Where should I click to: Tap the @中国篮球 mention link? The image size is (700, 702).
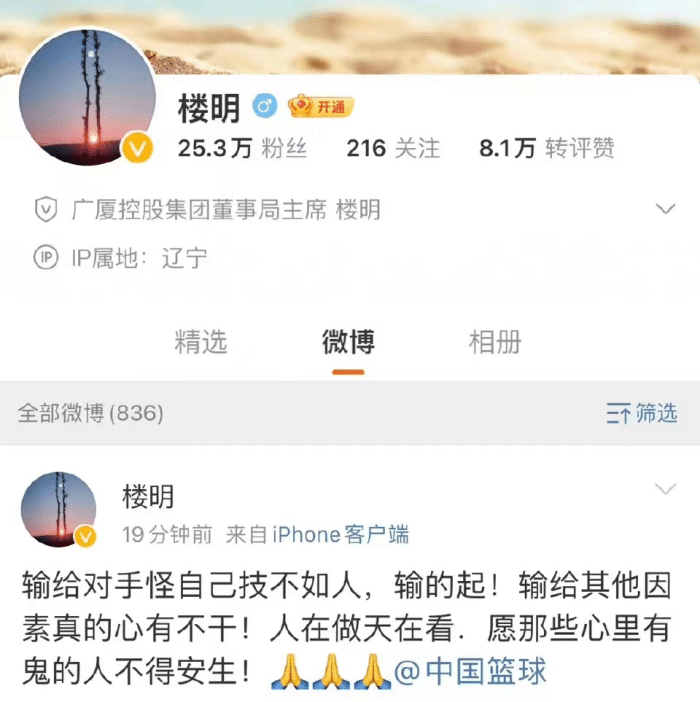pos(470,671)
